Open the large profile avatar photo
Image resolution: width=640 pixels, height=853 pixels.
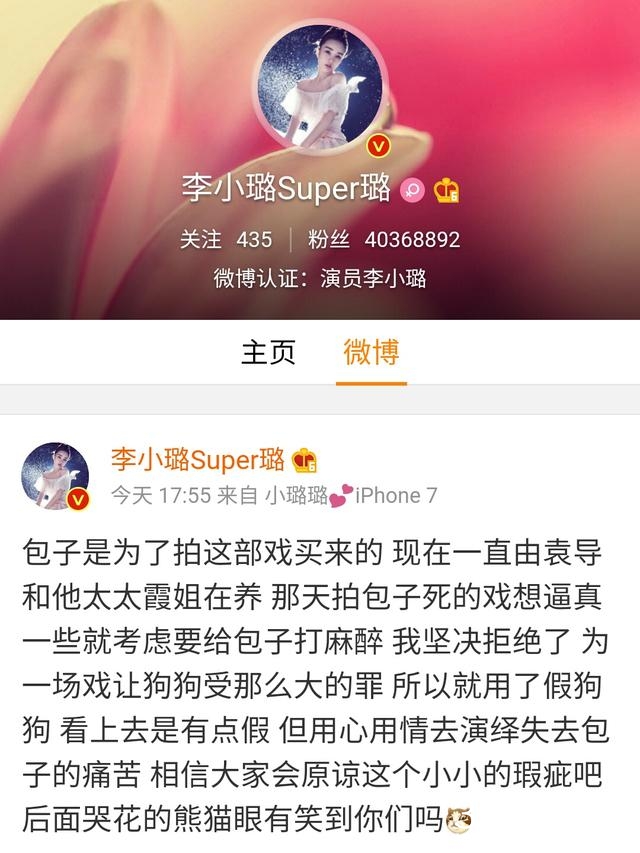(319, 91)
